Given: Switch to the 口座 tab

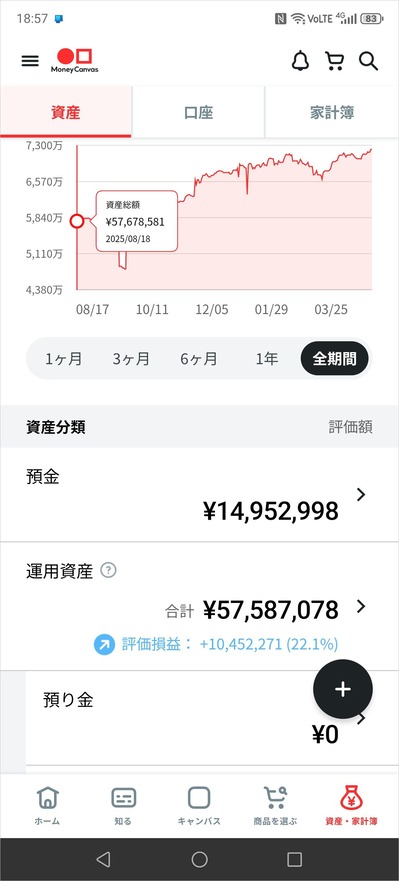Looking at the screenshot, I should pos(198,112).
